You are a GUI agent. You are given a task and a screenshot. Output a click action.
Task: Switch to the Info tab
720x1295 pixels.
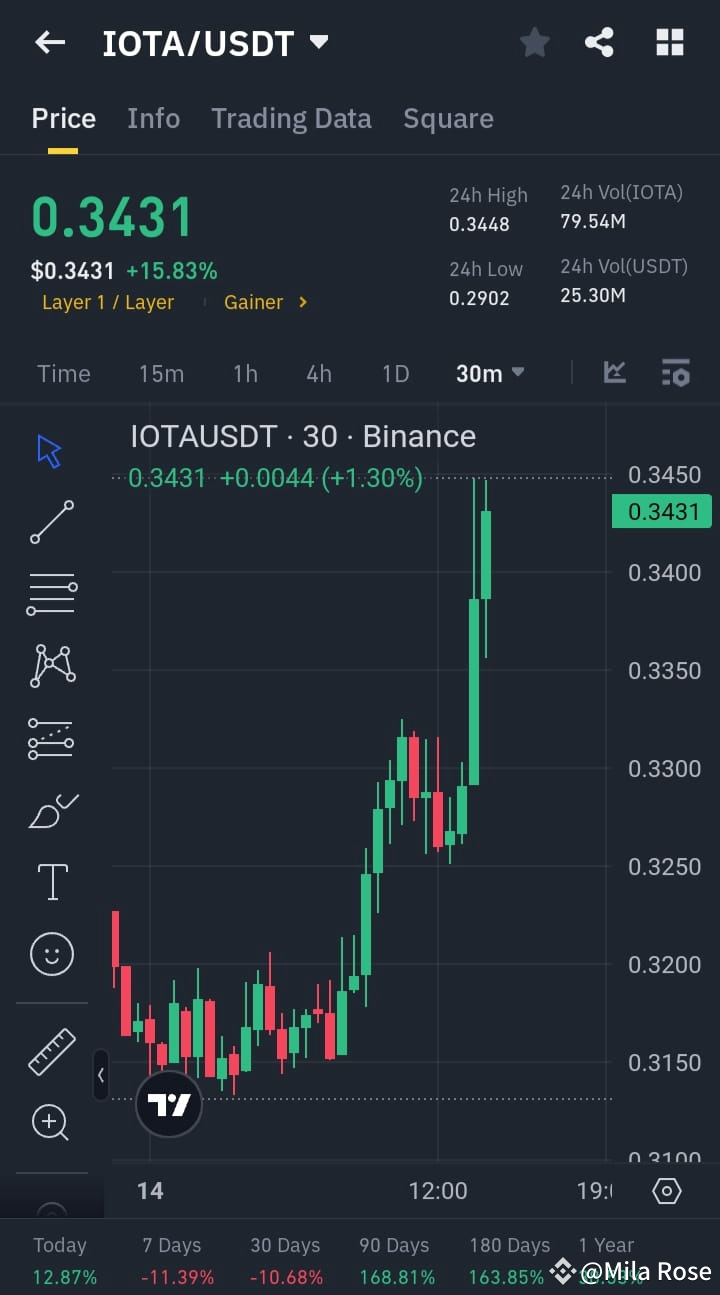(x=153, y=118)
